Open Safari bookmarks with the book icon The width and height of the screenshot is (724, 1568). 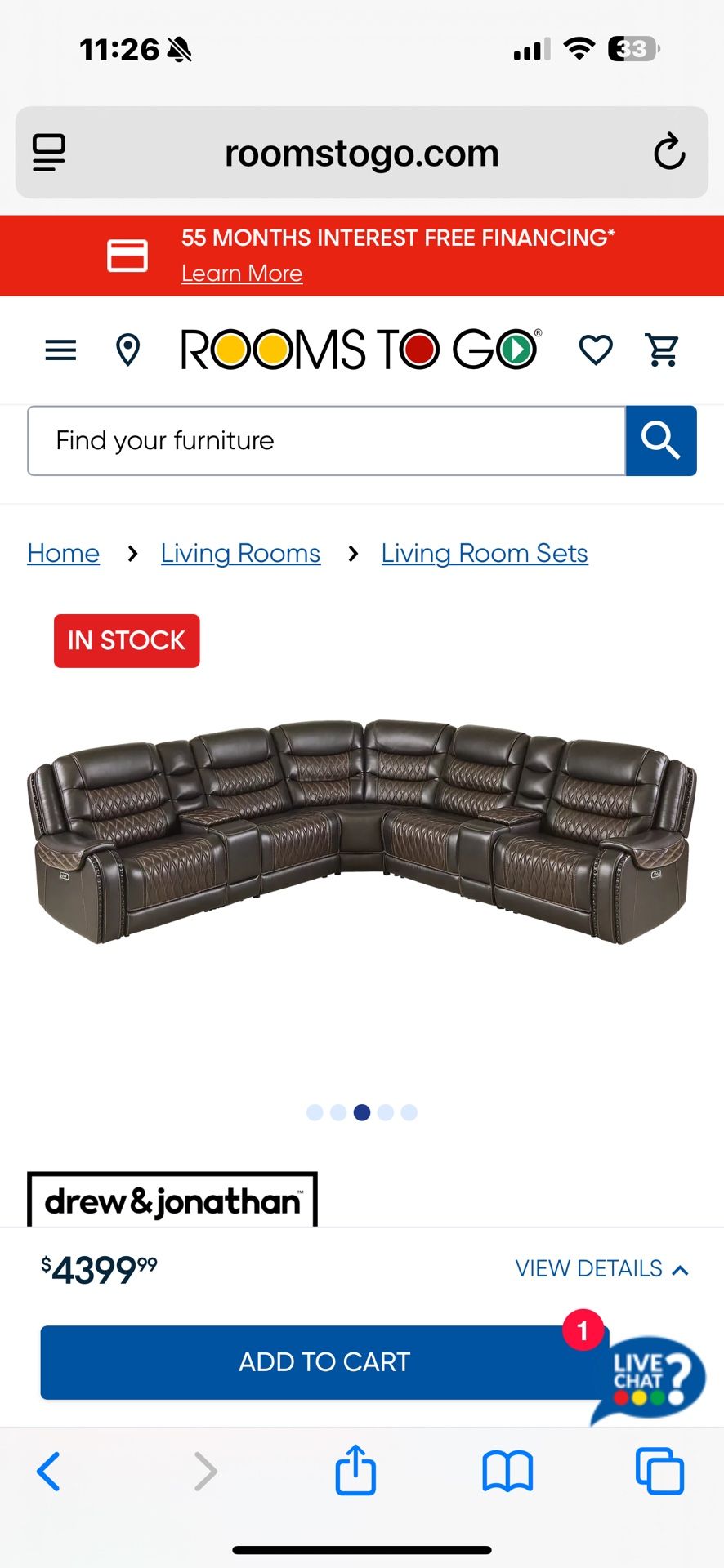coord(507,1472)
